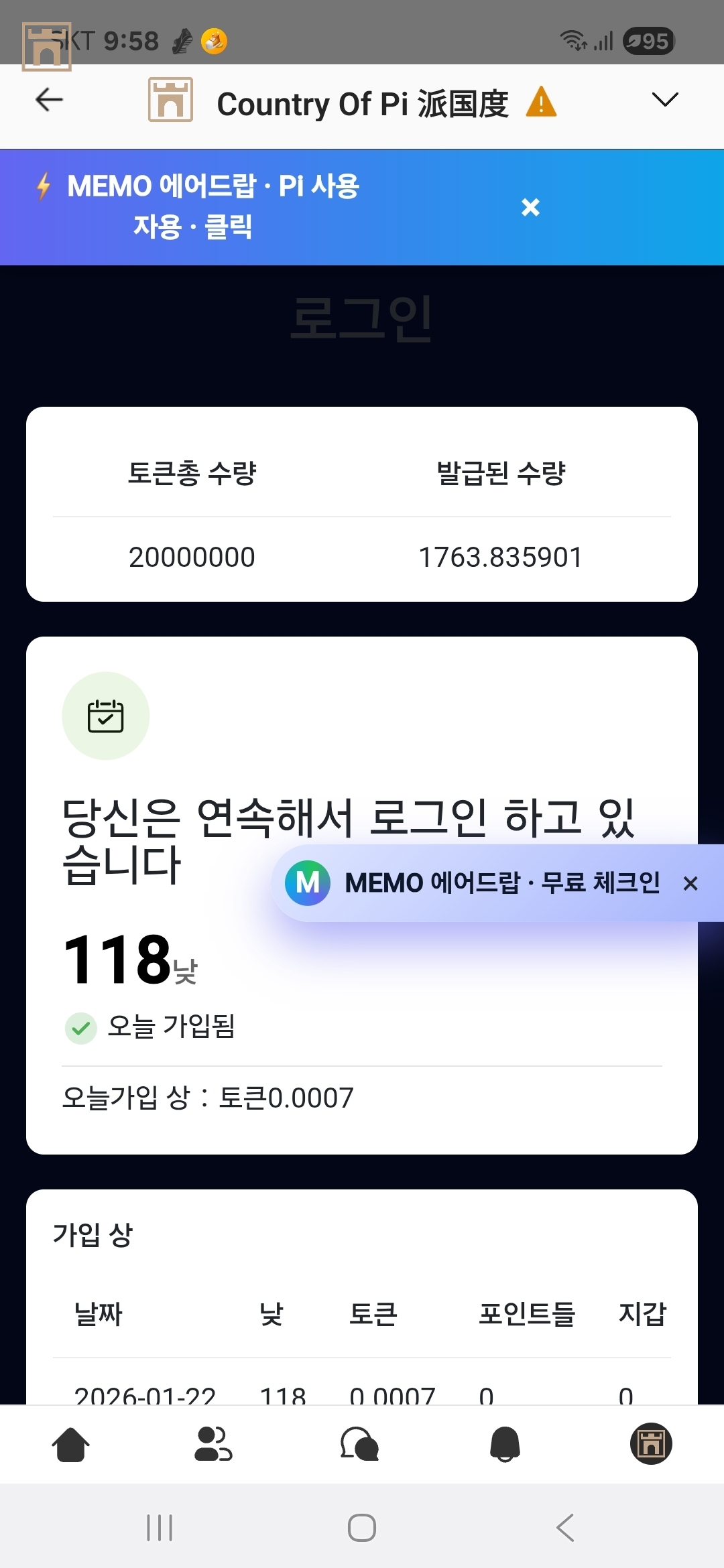Image resolution: width=724 pixels, height=1568 pixels.
Task: Open the people tab in the bottom bar
Action: [x=213, y=1444]
